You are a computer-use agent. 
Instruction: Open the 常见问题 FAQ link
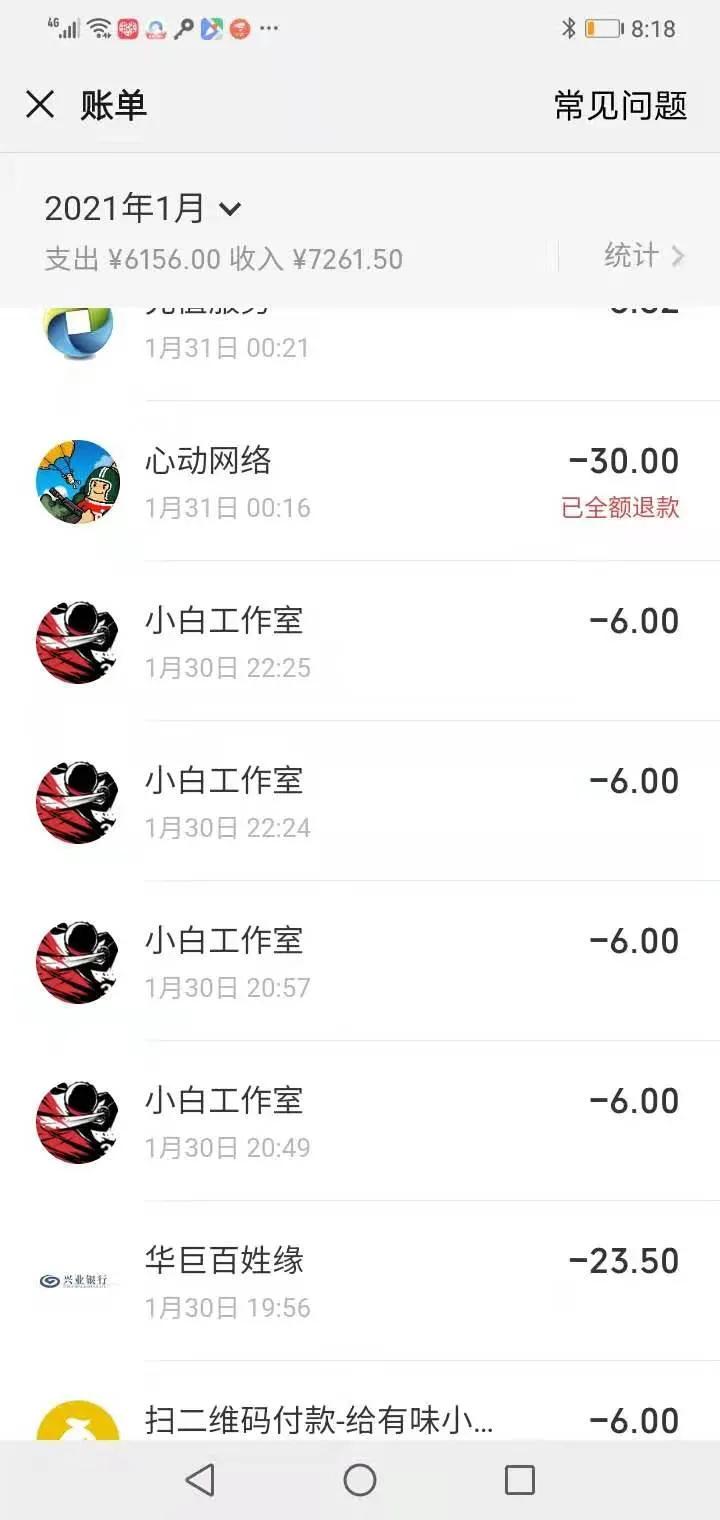pyautogui.click(x=619, y=104)
